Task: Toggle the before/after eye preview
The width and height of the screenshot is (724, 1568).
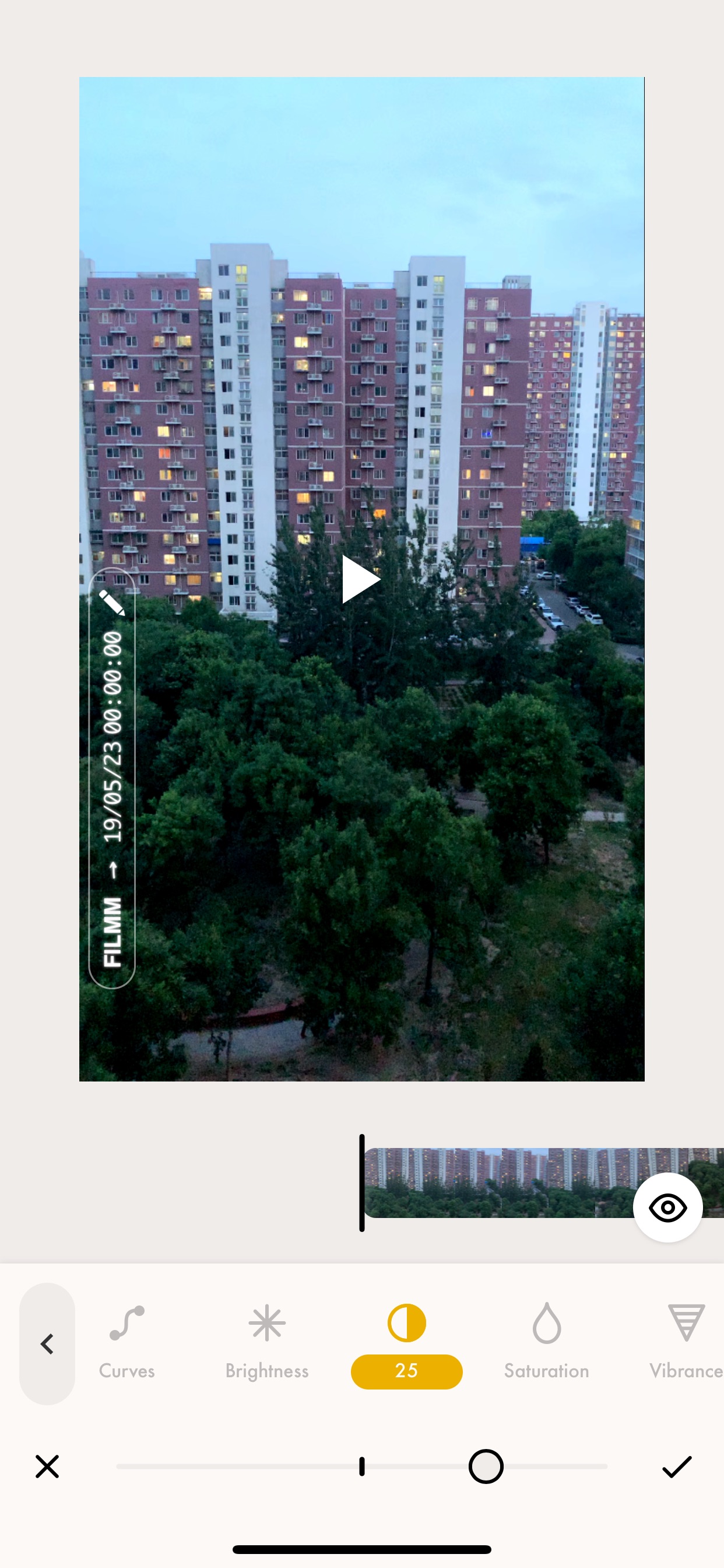Action: click(667, 1207)
